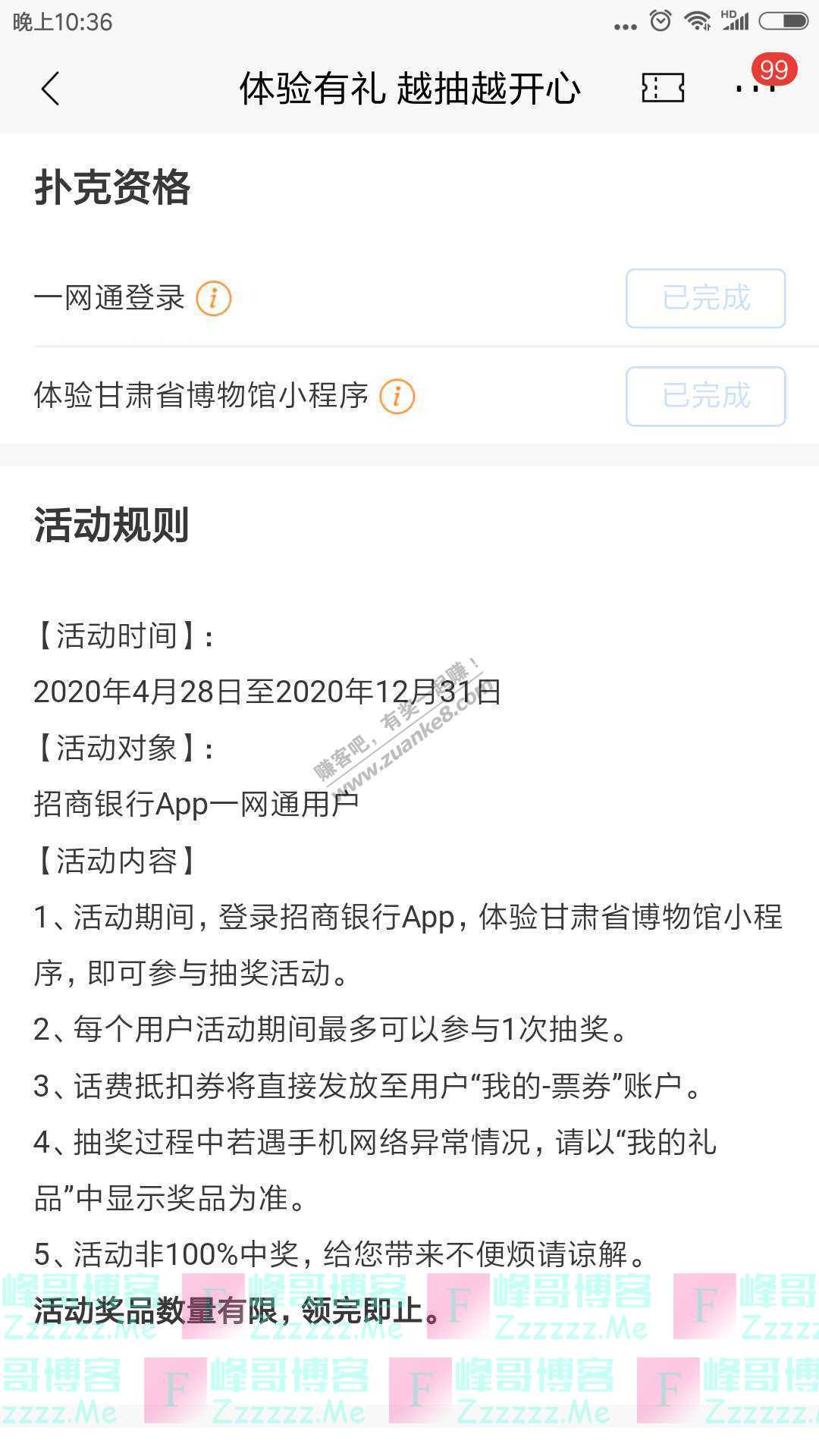Tap the info icon beside 一网通登录
Image resolution: width=819 pixels, height=1456 pixels.
(x=215, y=298)
